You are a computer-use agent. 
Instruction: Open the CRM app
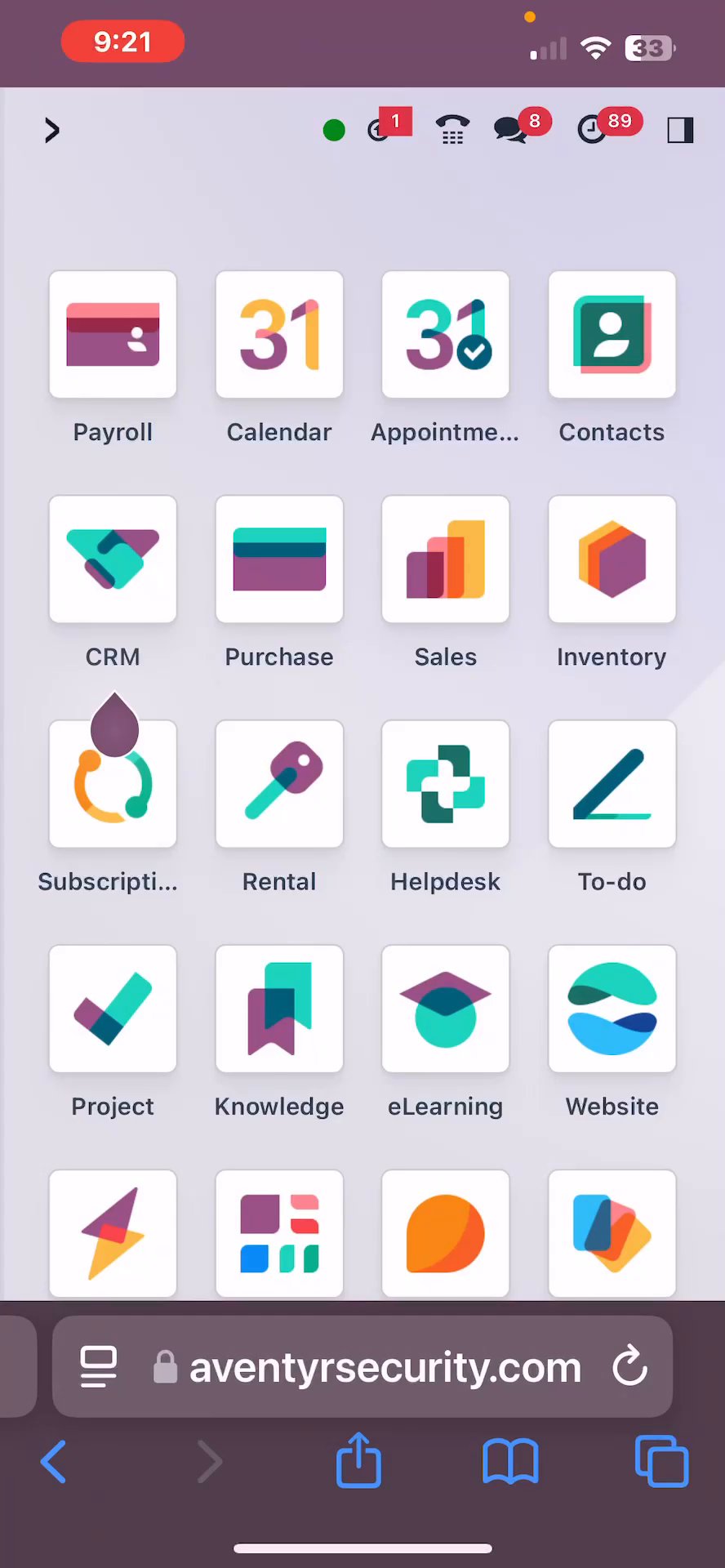click(113, 559)
